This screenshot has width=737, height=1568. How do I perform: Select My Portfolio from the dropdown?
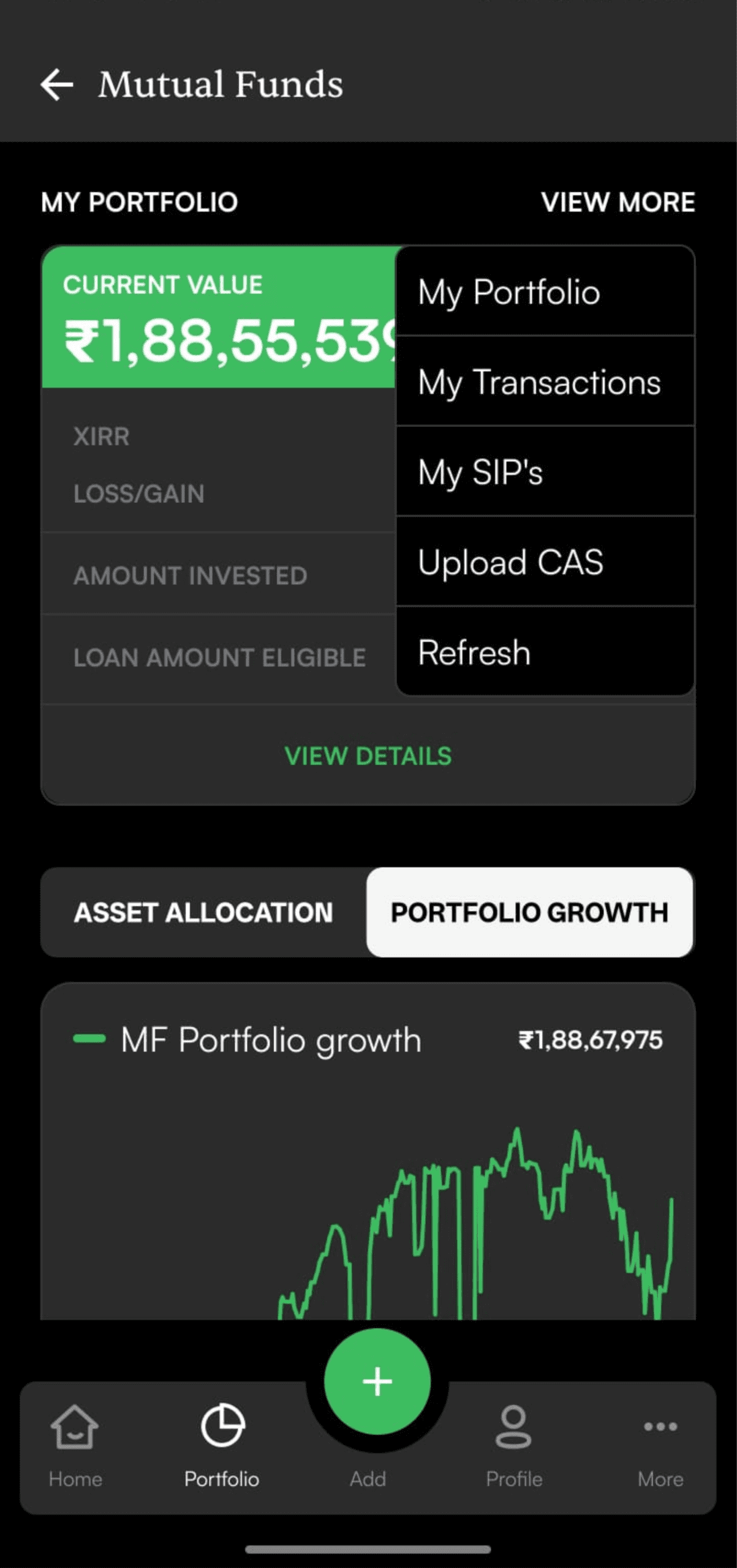pyautogui.click(x=509, y=292)
